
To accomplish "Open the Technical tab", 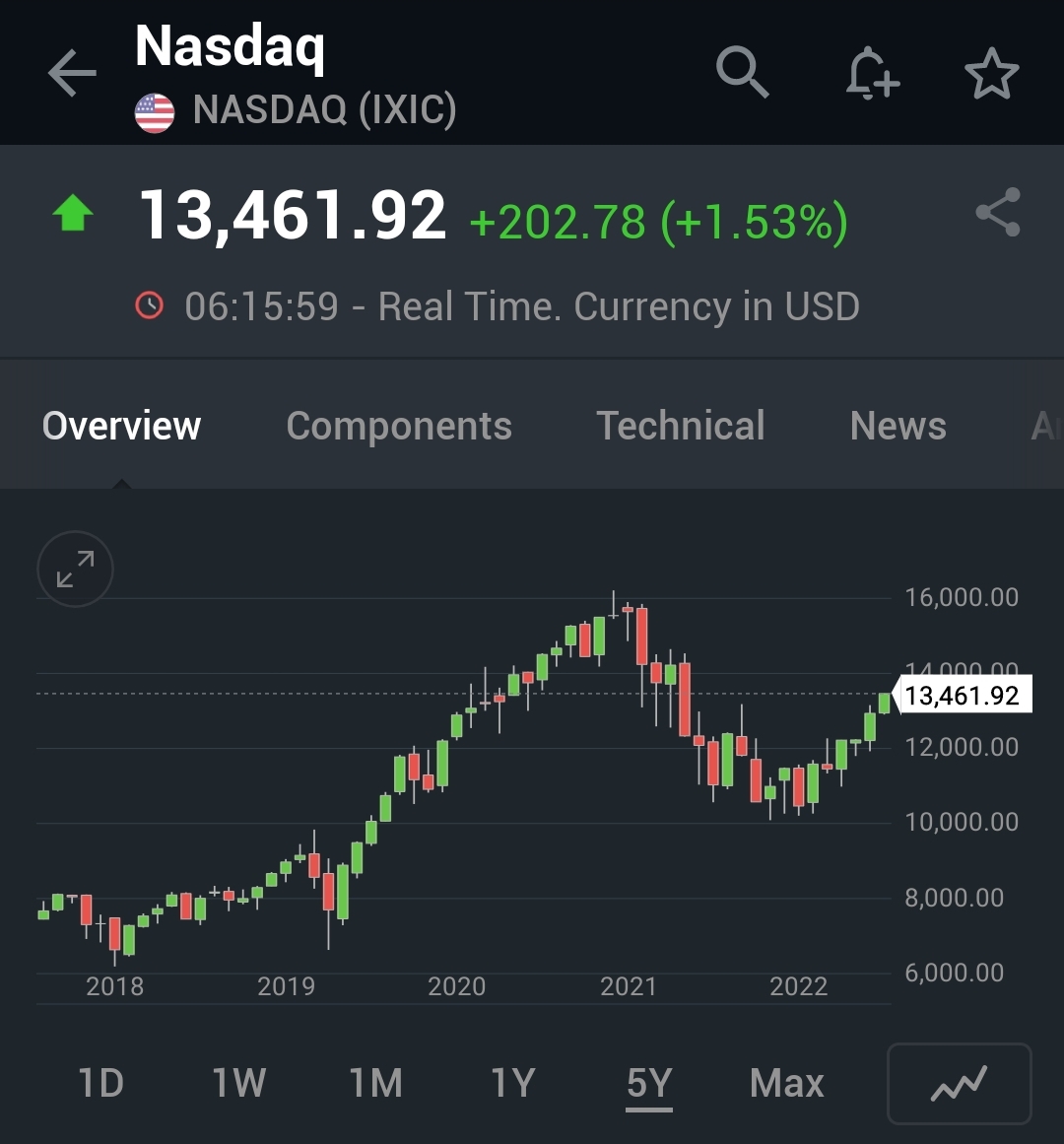I will click(681, 426).
